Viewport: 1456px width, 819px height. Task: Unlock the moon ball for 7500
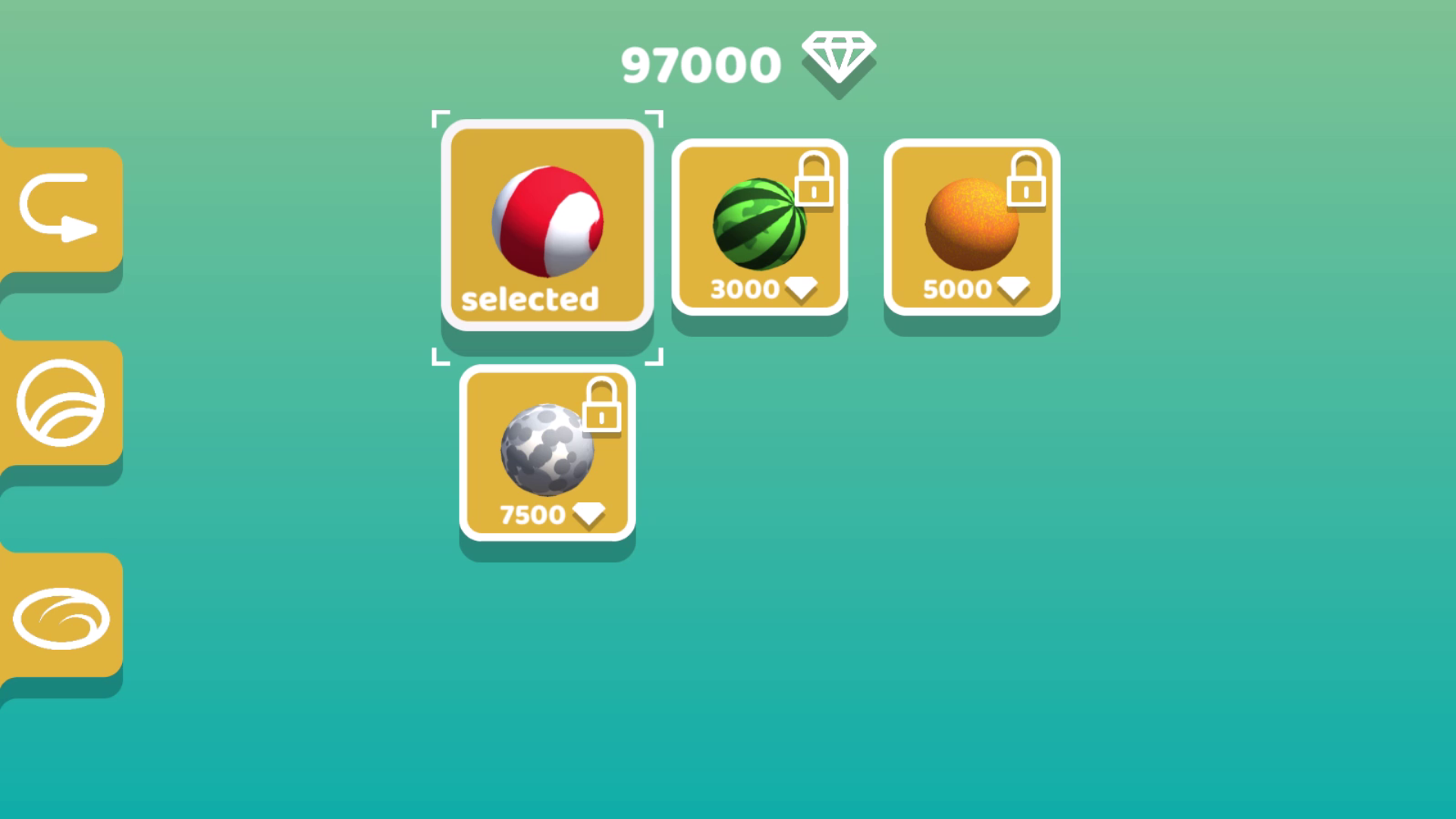coord(547,453)
